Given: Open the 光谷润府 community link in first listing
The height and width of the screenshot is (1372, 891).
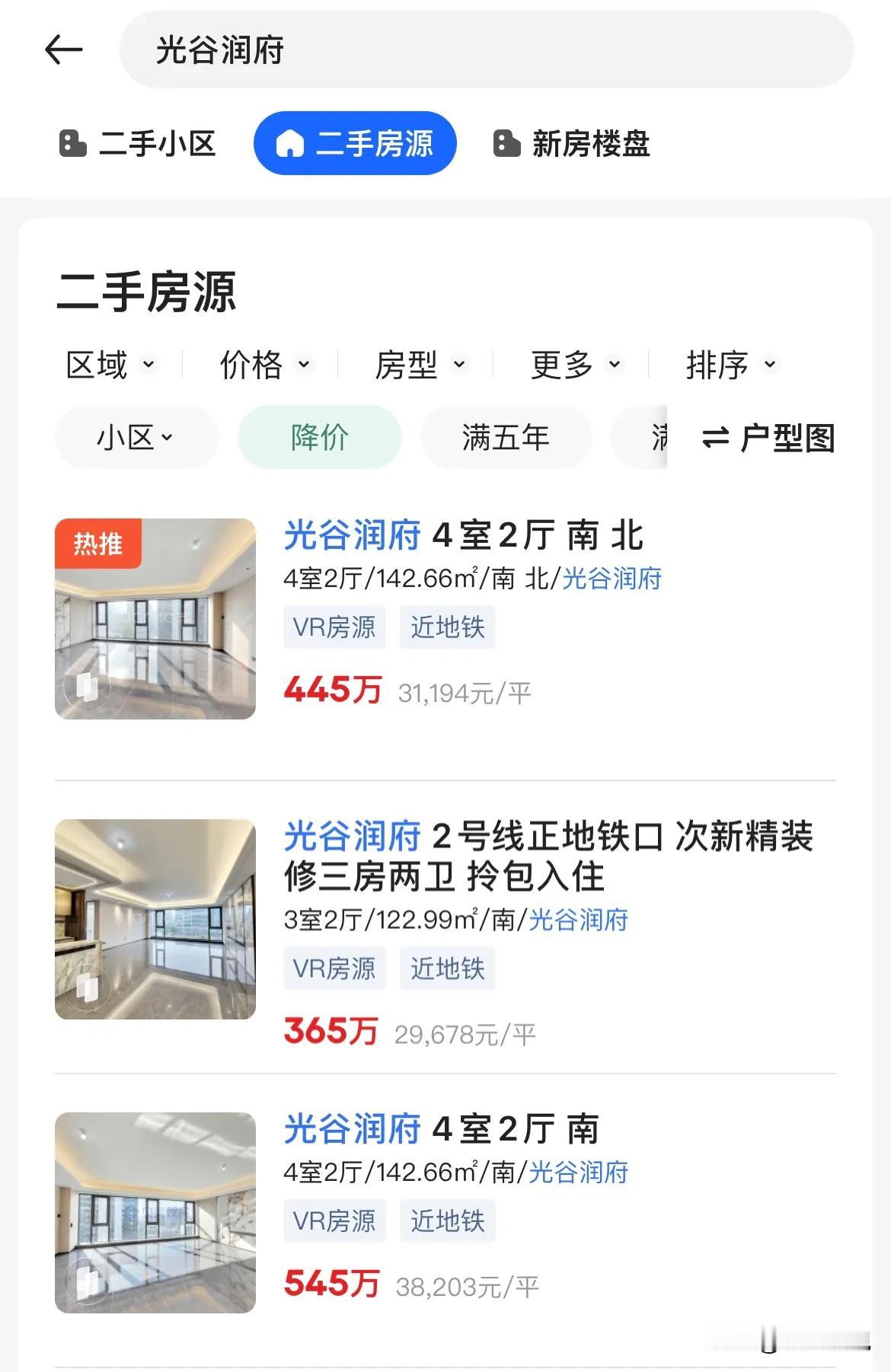Looking at the screenshot, I should [612, 579].
